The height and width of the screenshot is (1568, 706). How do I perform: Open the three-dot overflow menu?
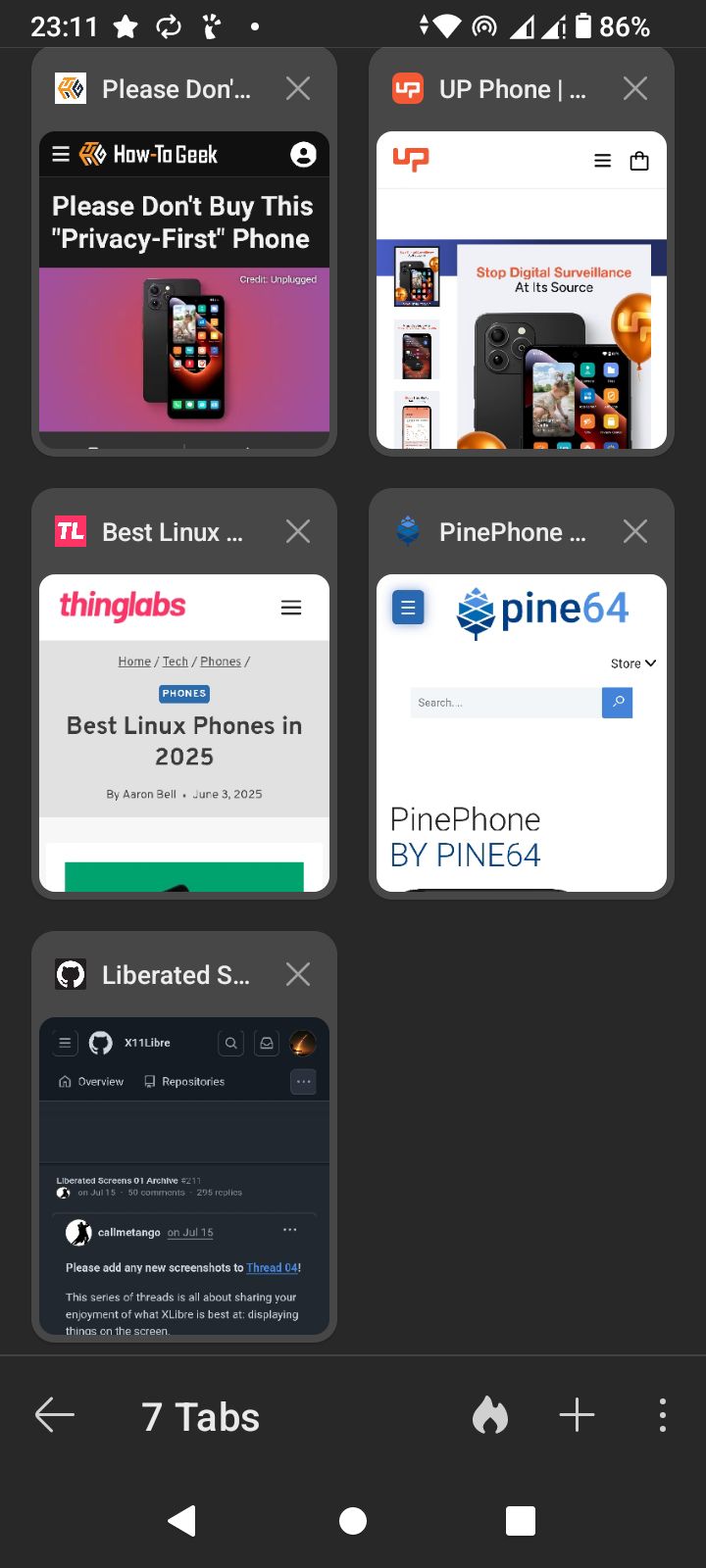pos(663,1416)
